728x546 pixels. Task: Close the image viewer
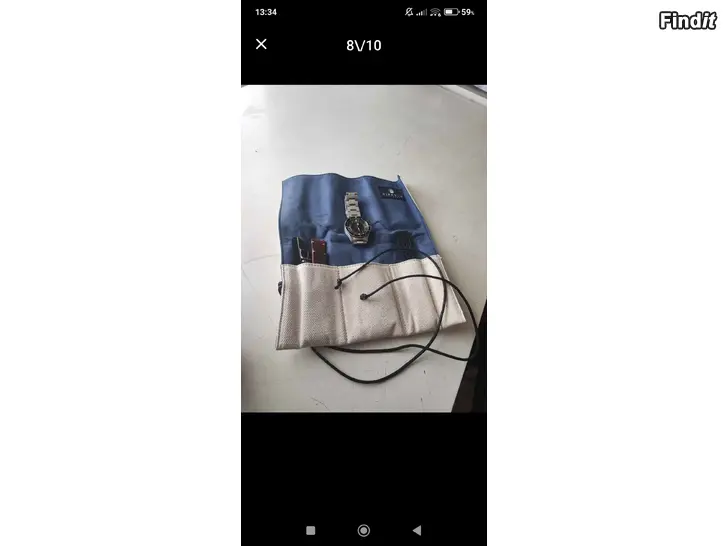(x=261, y=44)
